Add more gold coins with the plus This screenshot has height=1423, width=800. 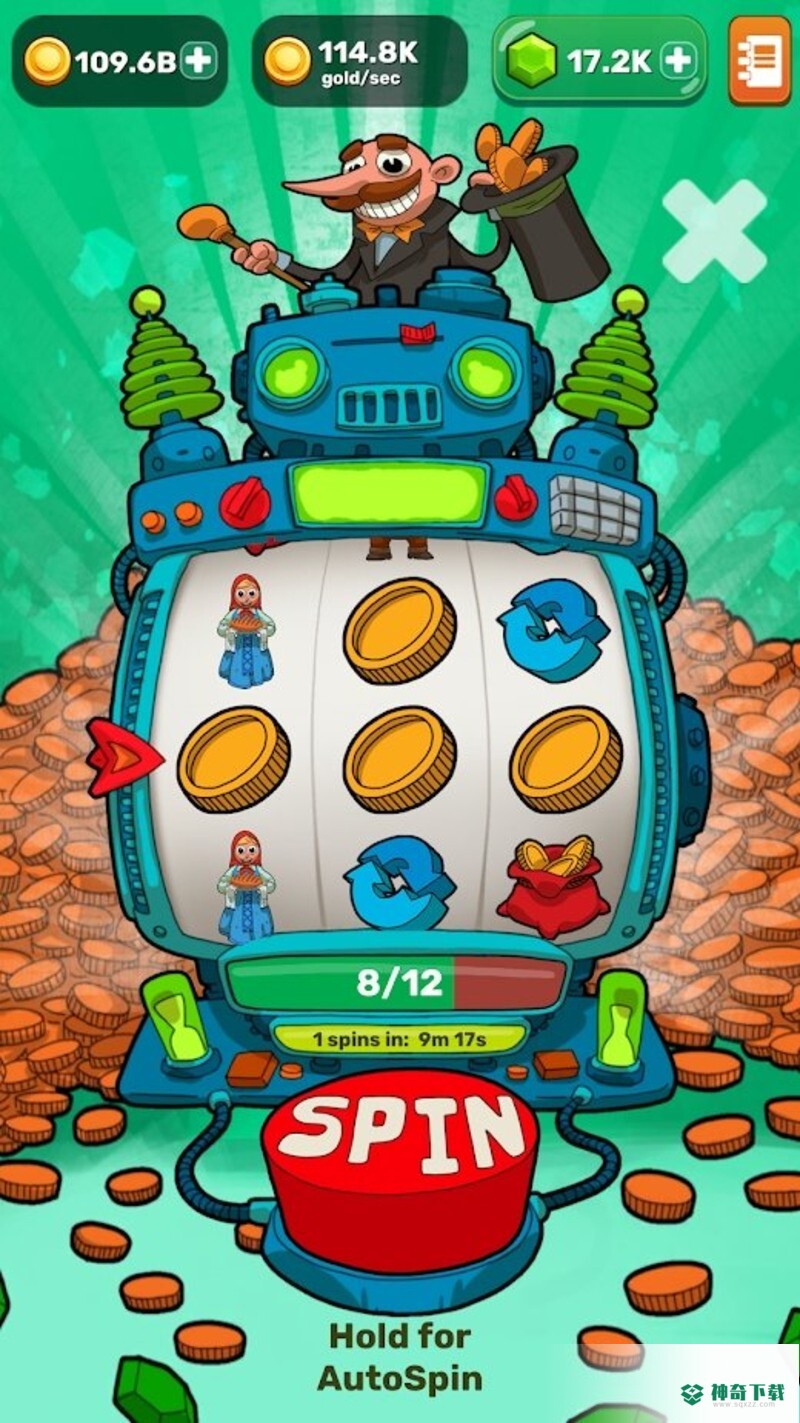click(200, 61)
